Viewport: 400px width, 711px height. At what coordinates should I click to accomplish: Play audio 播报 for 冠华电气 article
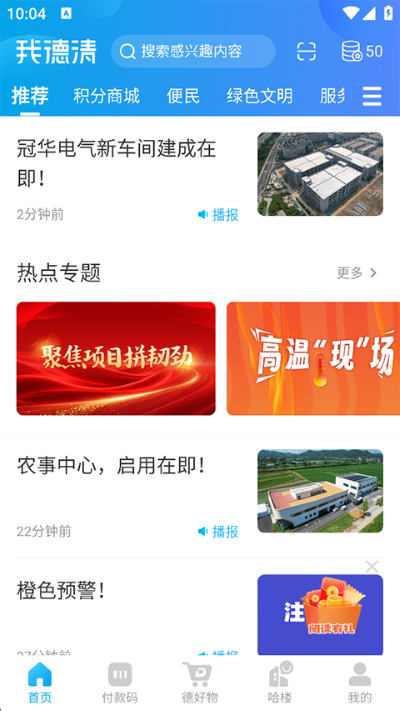click(x=218, y=215)
